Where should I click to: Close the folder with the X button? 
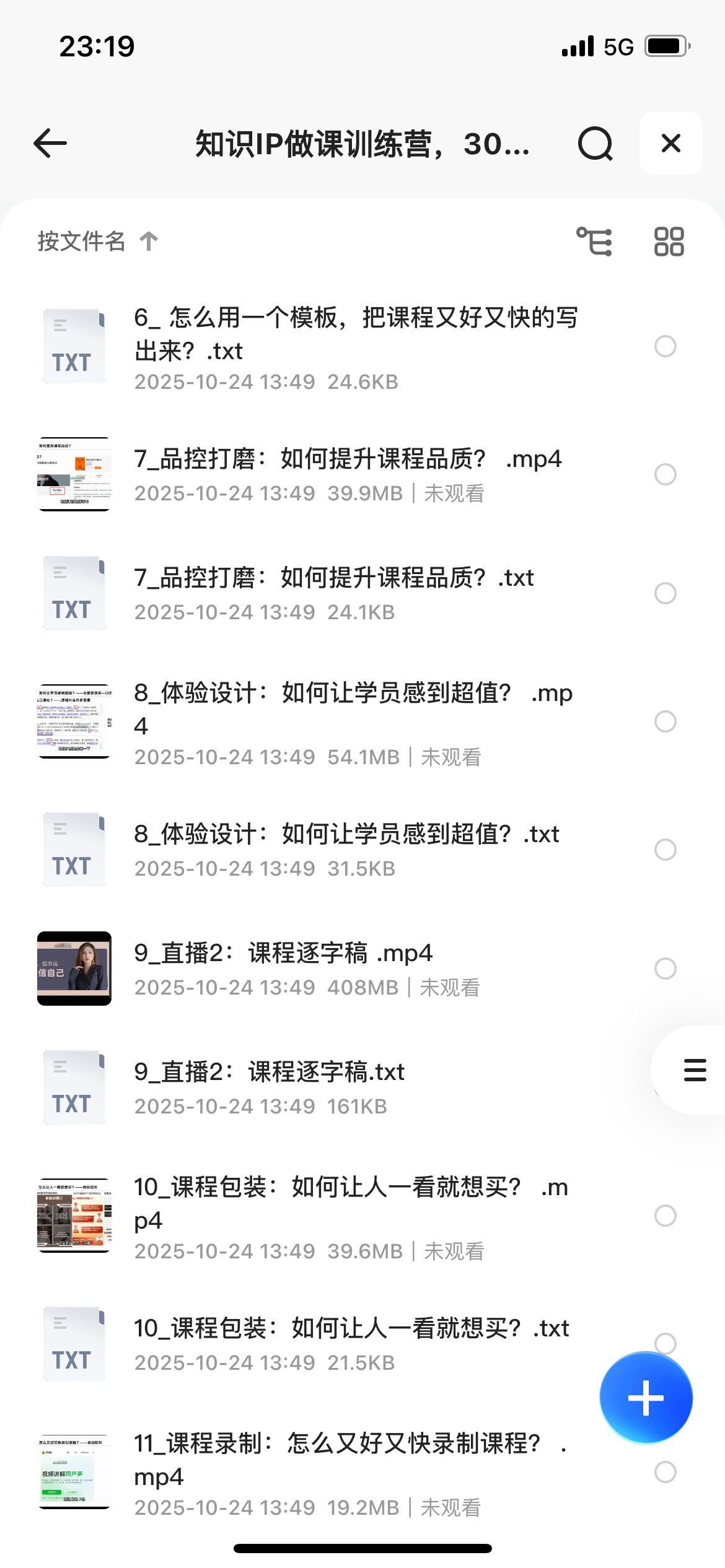[x=670, y=144]
